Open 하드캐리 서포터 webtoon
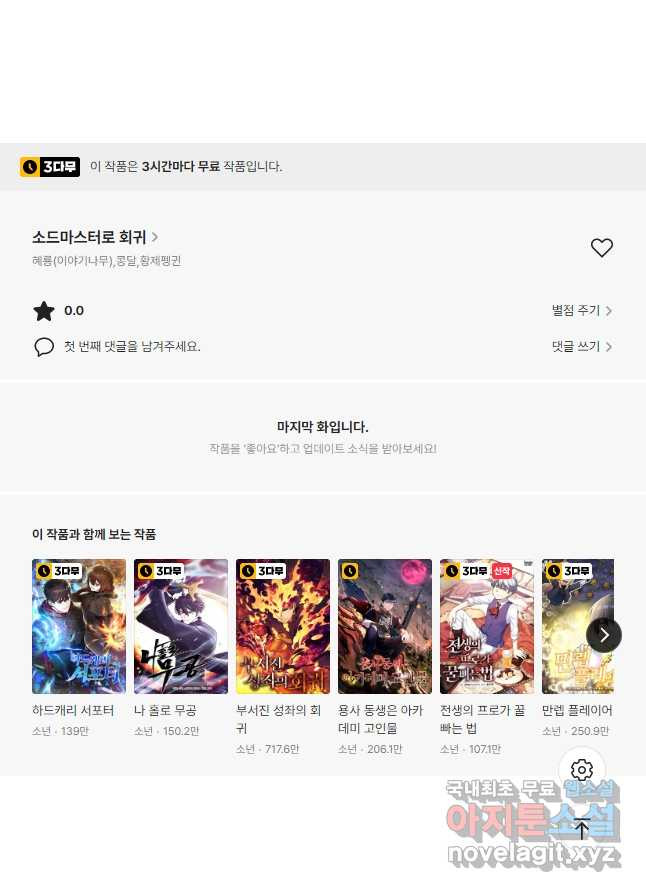Screen dimensions: 646x892 (x=79, y=627)
